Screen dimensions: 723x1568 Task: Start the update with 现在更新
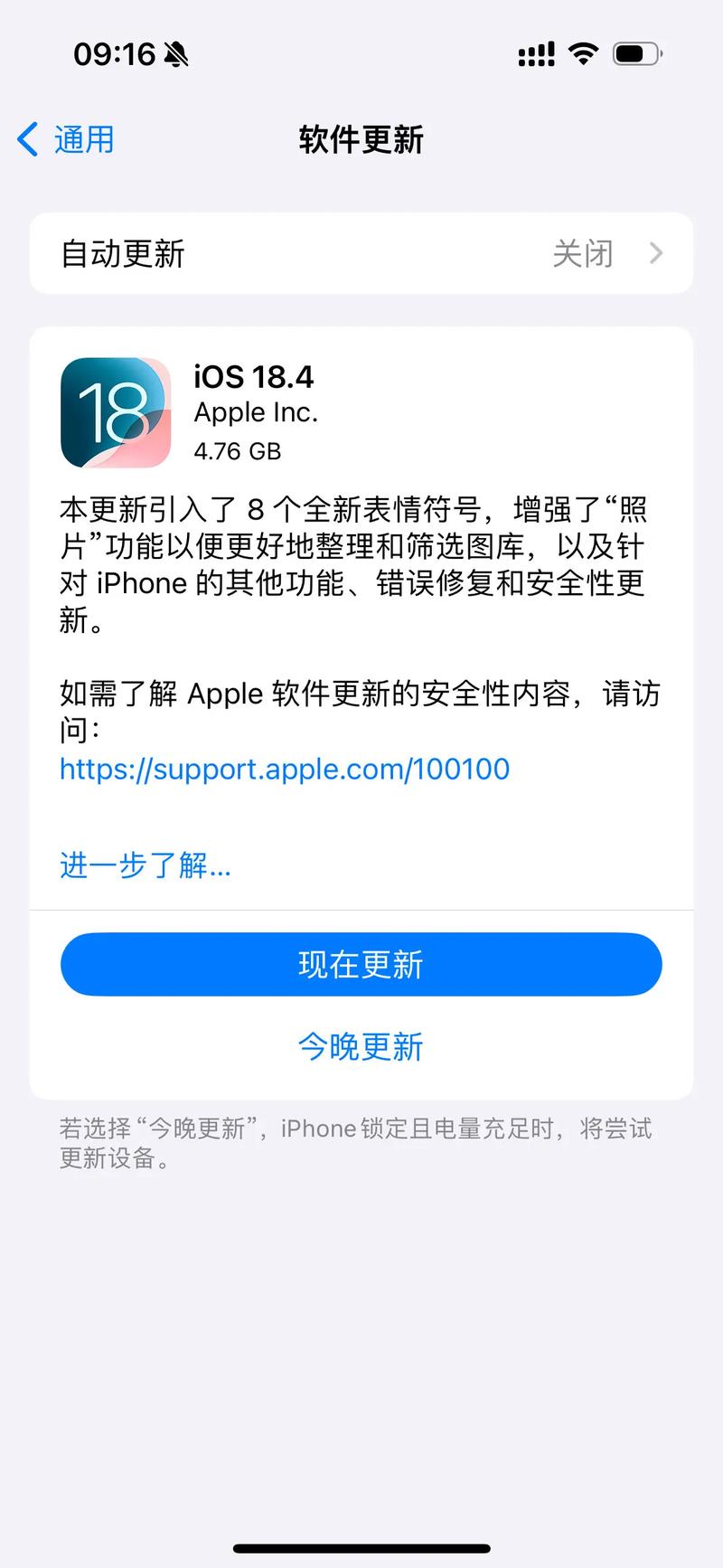coord(361,964)
